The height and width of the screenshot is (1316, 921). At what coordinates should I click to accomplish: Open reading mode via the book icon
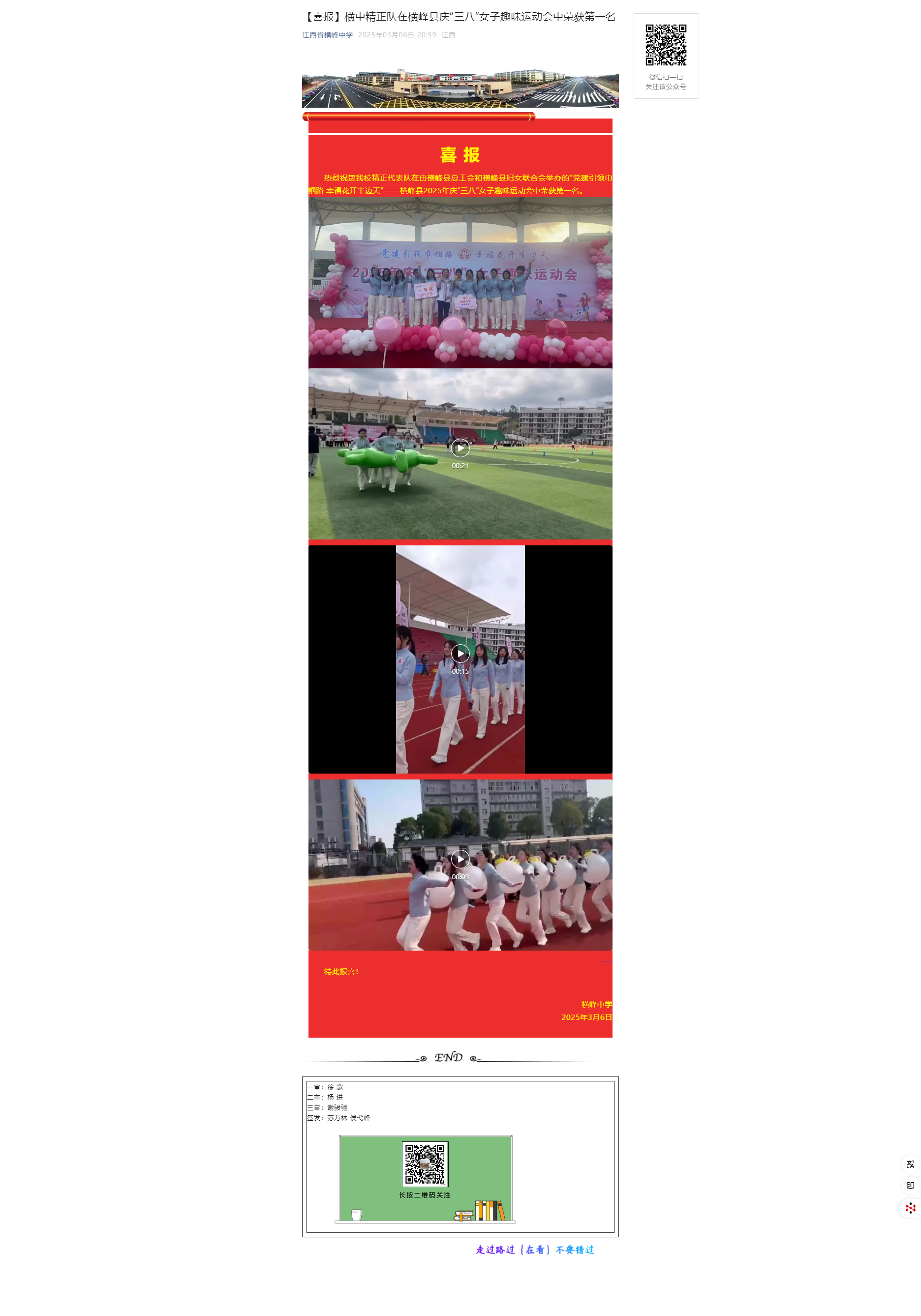(910, 1185)
